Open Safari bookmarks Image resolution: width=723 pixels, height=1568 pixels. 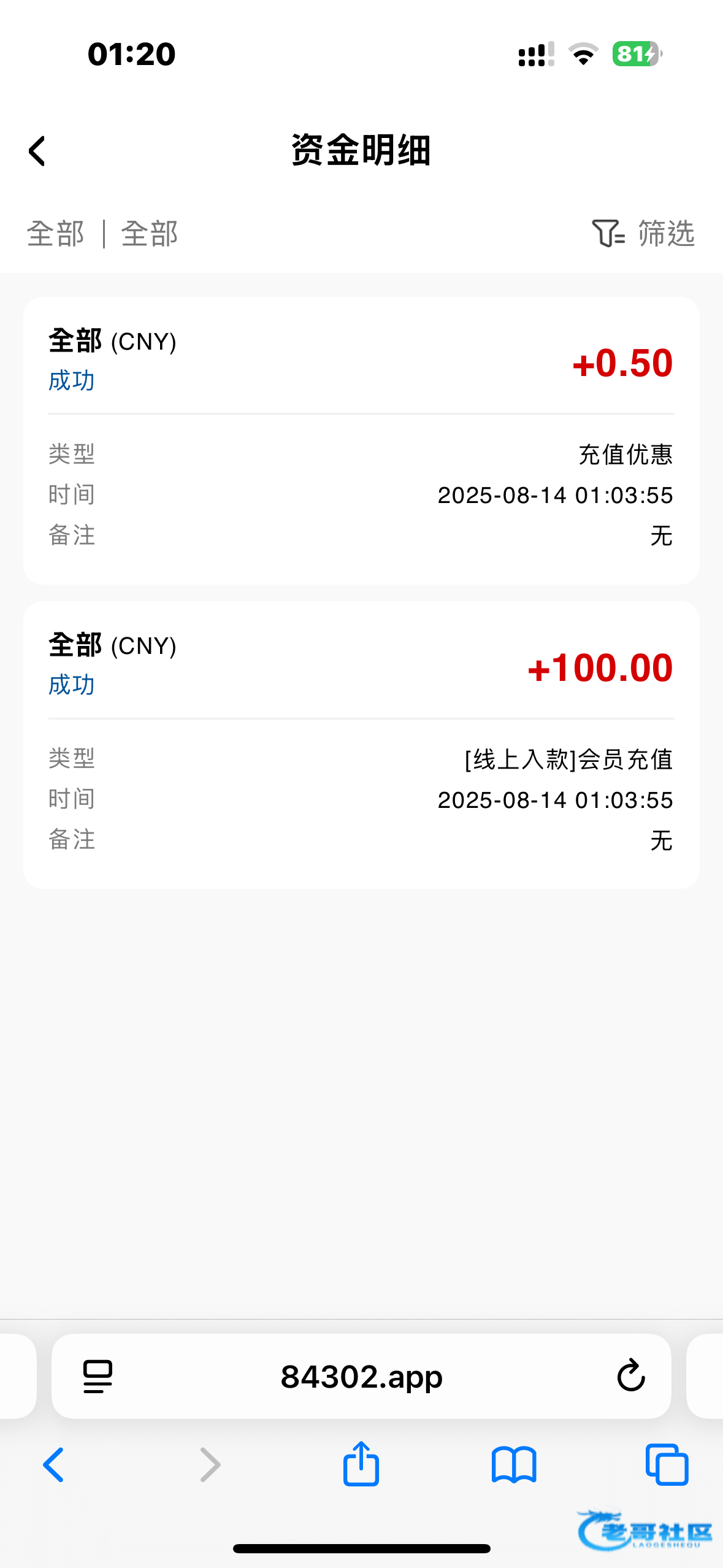click(514, 1465)
